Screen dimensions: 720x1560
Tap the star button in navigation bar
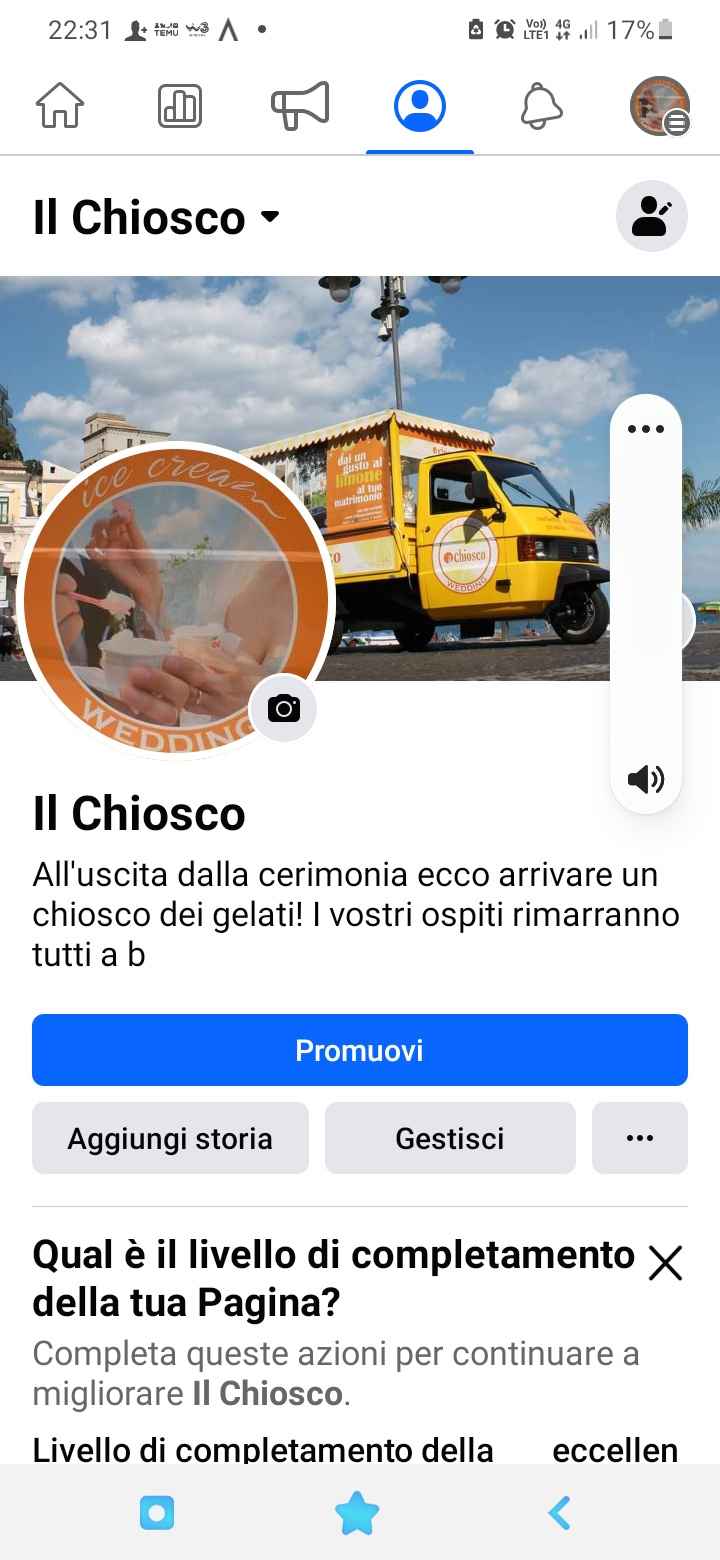357,1513
